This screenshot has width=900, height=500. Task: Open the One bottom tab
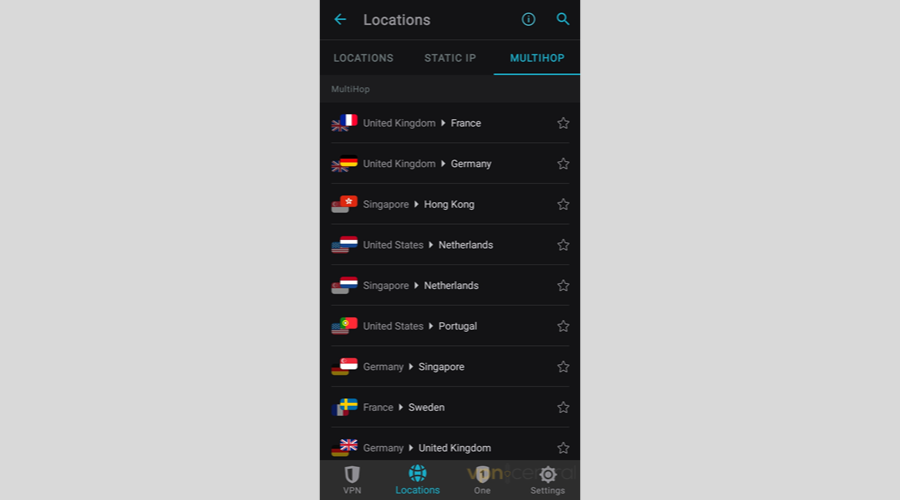[x=482, y=479]
